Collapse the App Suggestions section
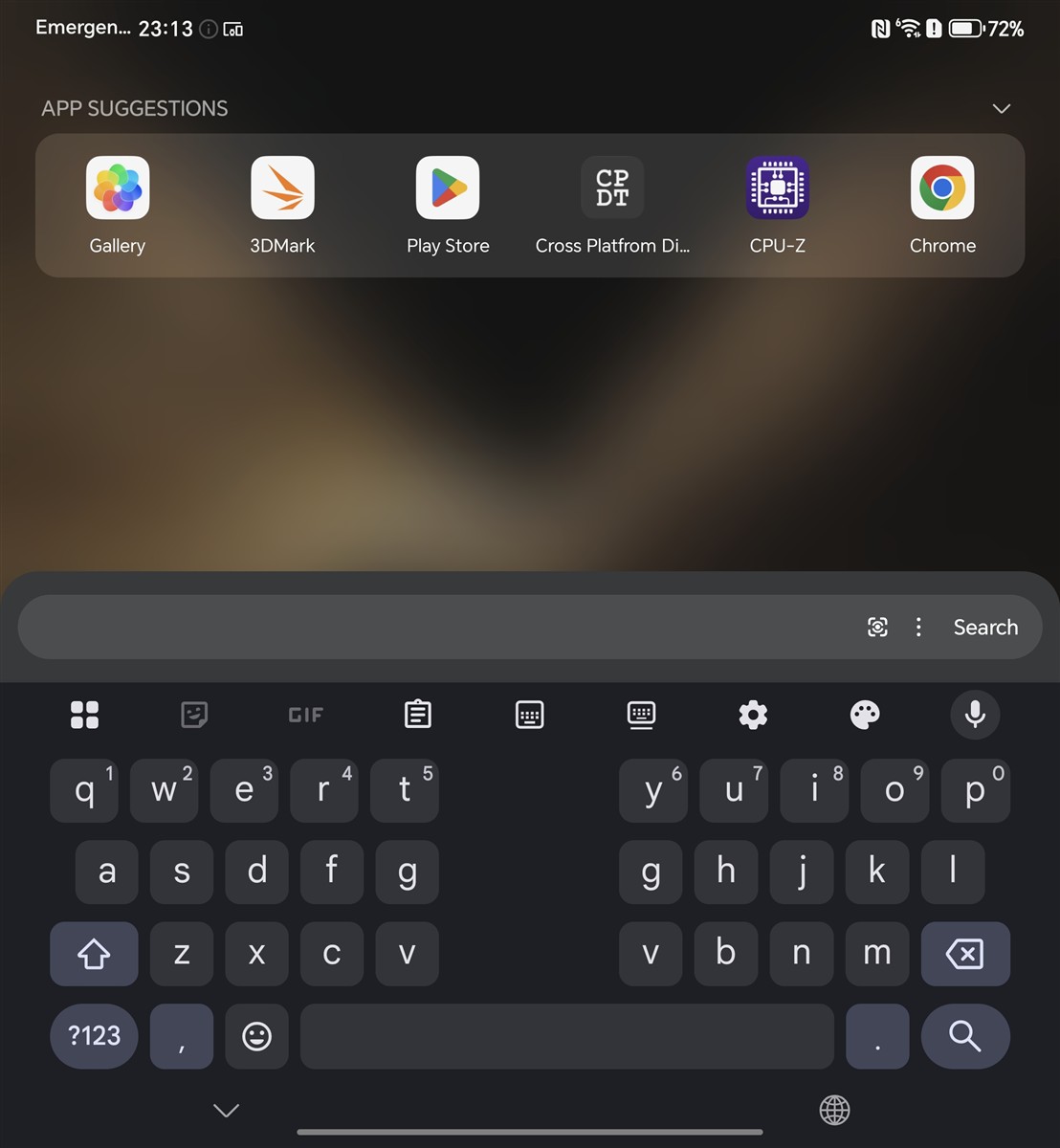This screenshot has height=1148, width=1060. [x=1001, y=108]
